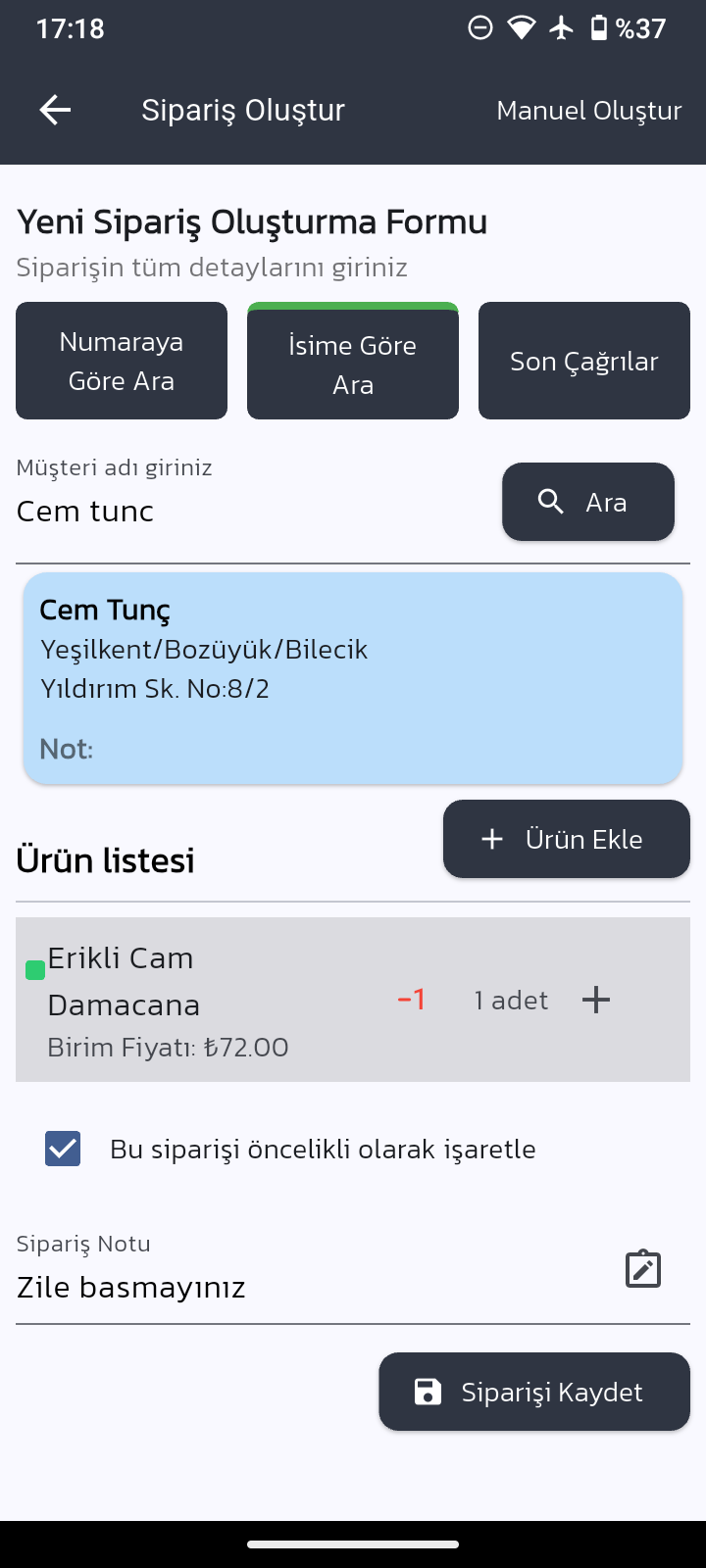Switch to Numaraya Göre Ara tab
The width and height of the screenshot is (706, 1568).
click(122, 361)
